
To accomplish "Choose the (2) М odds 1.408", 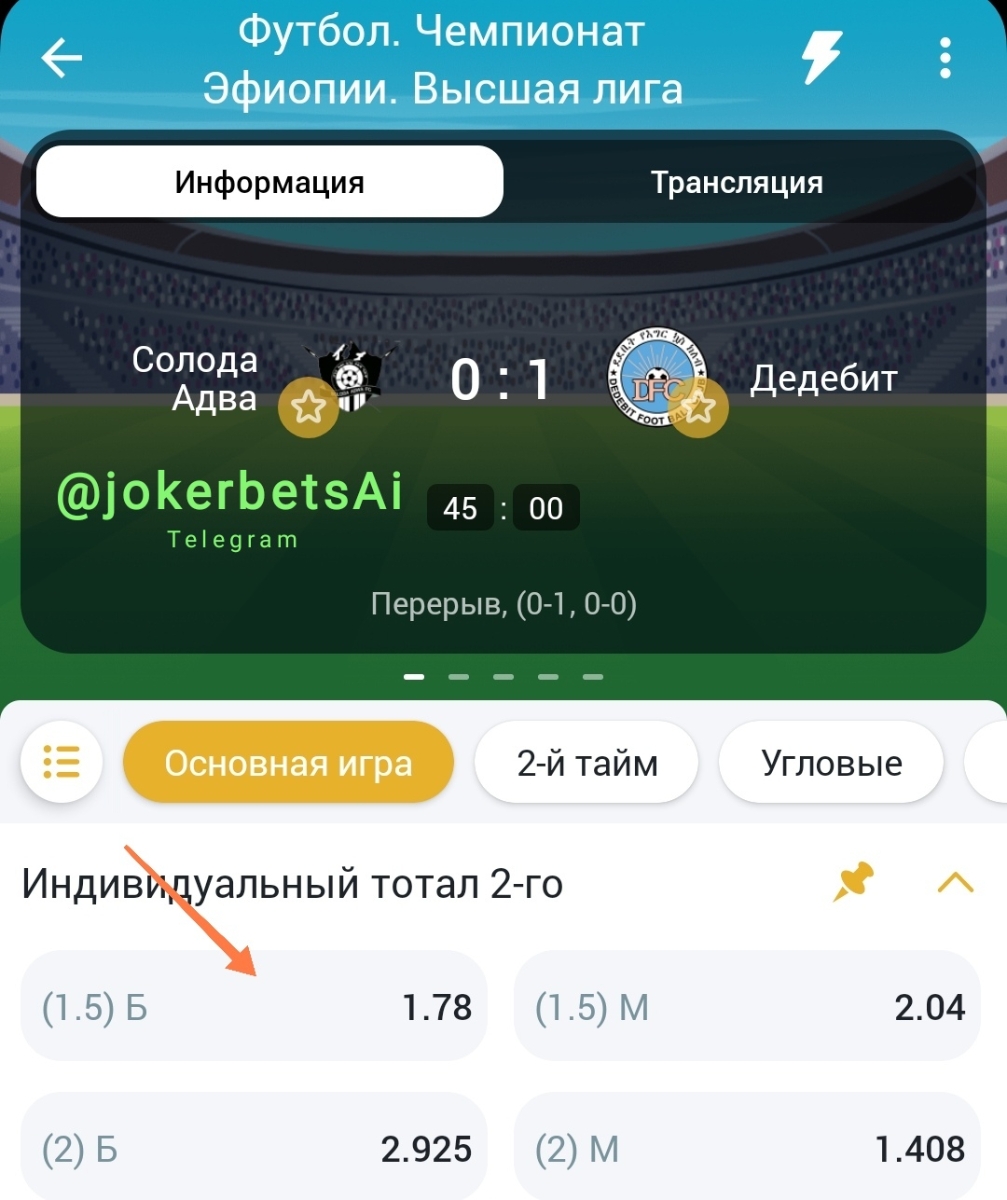I will 746,1148.
